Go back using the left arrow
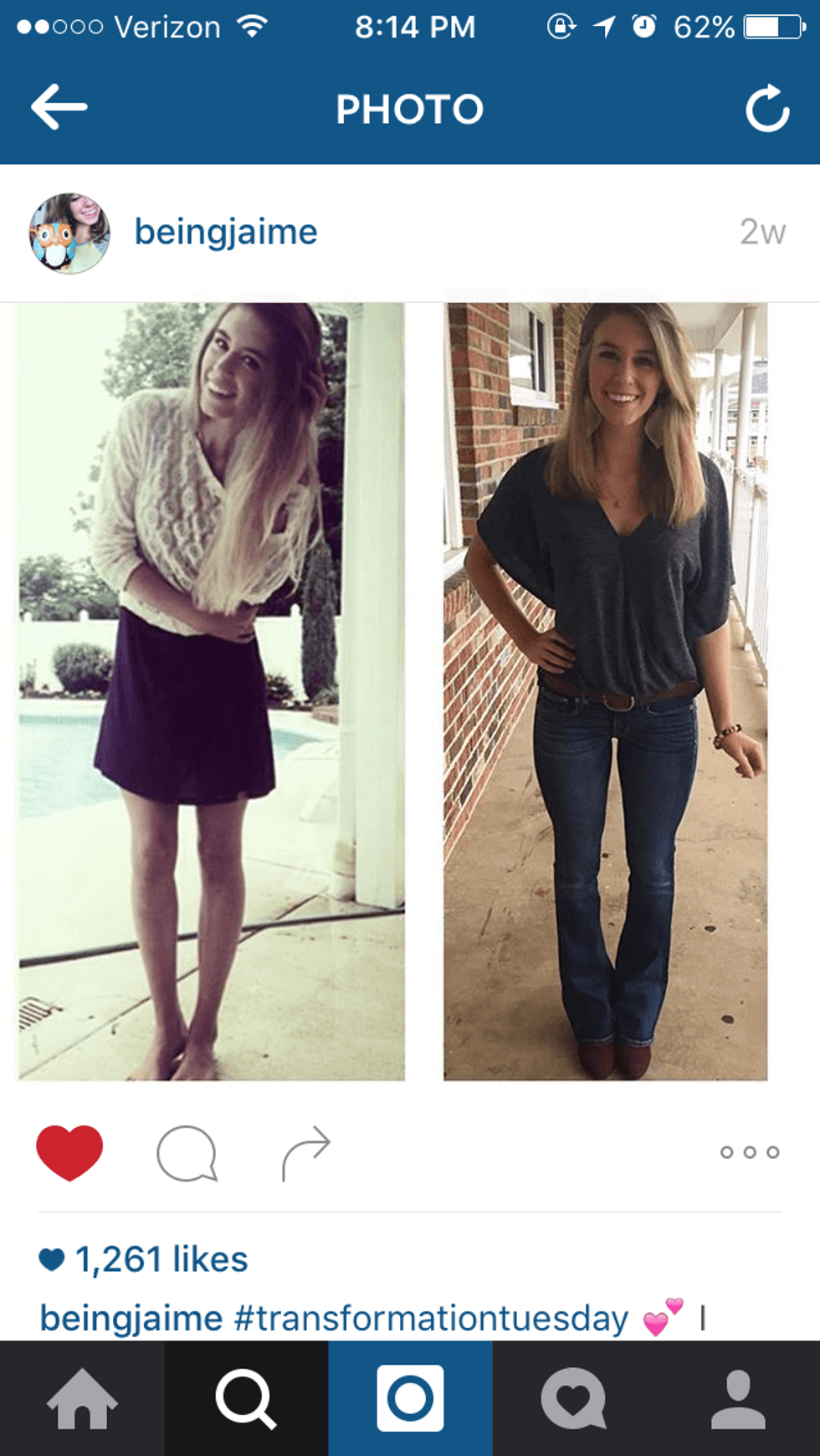This screenshot has width=820, height=1456. pyautogui.click(x=60, y=106)
